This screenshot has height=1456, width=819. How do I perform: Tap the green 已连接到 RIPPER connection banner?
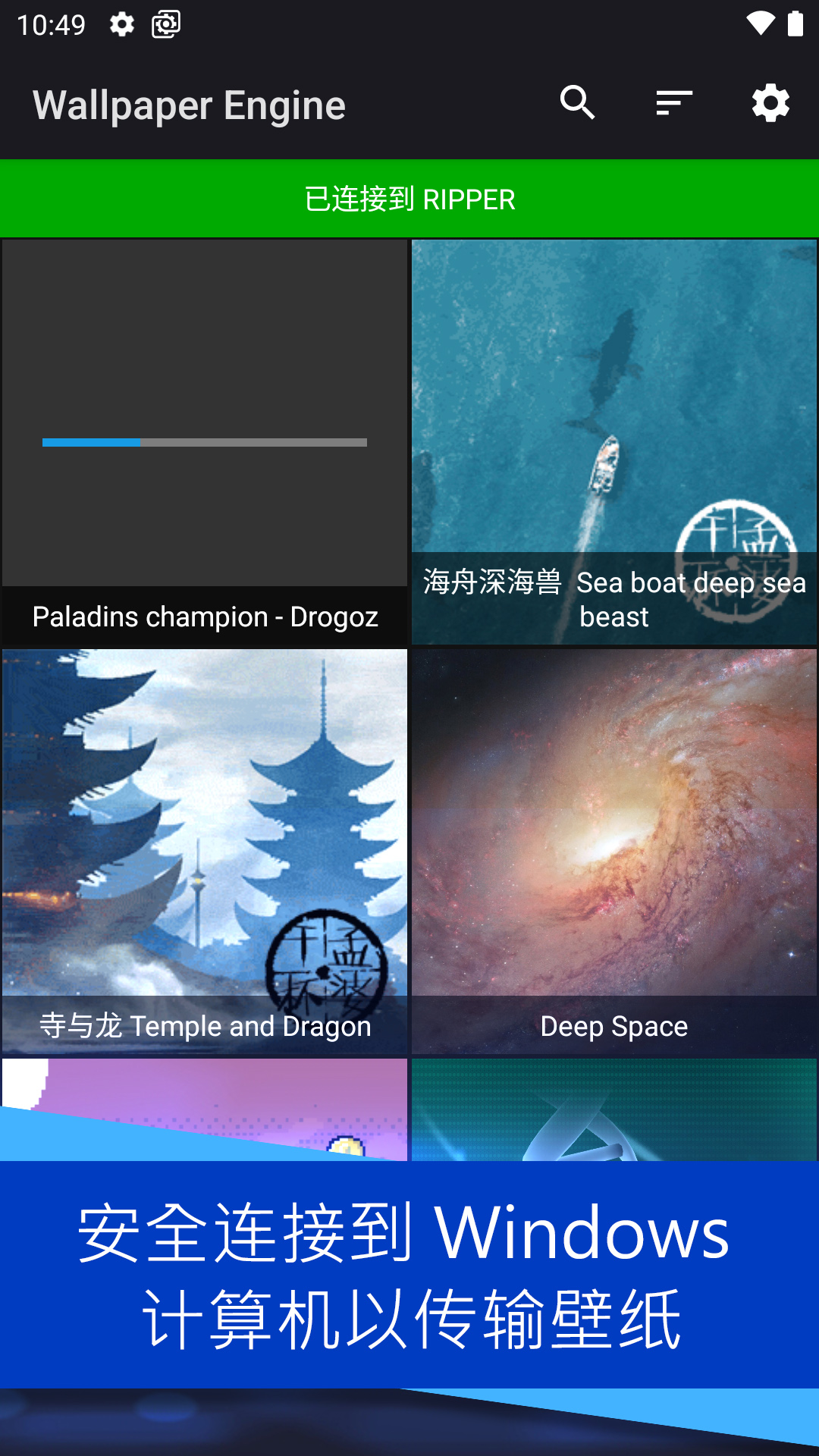click(x=409, y=198)
